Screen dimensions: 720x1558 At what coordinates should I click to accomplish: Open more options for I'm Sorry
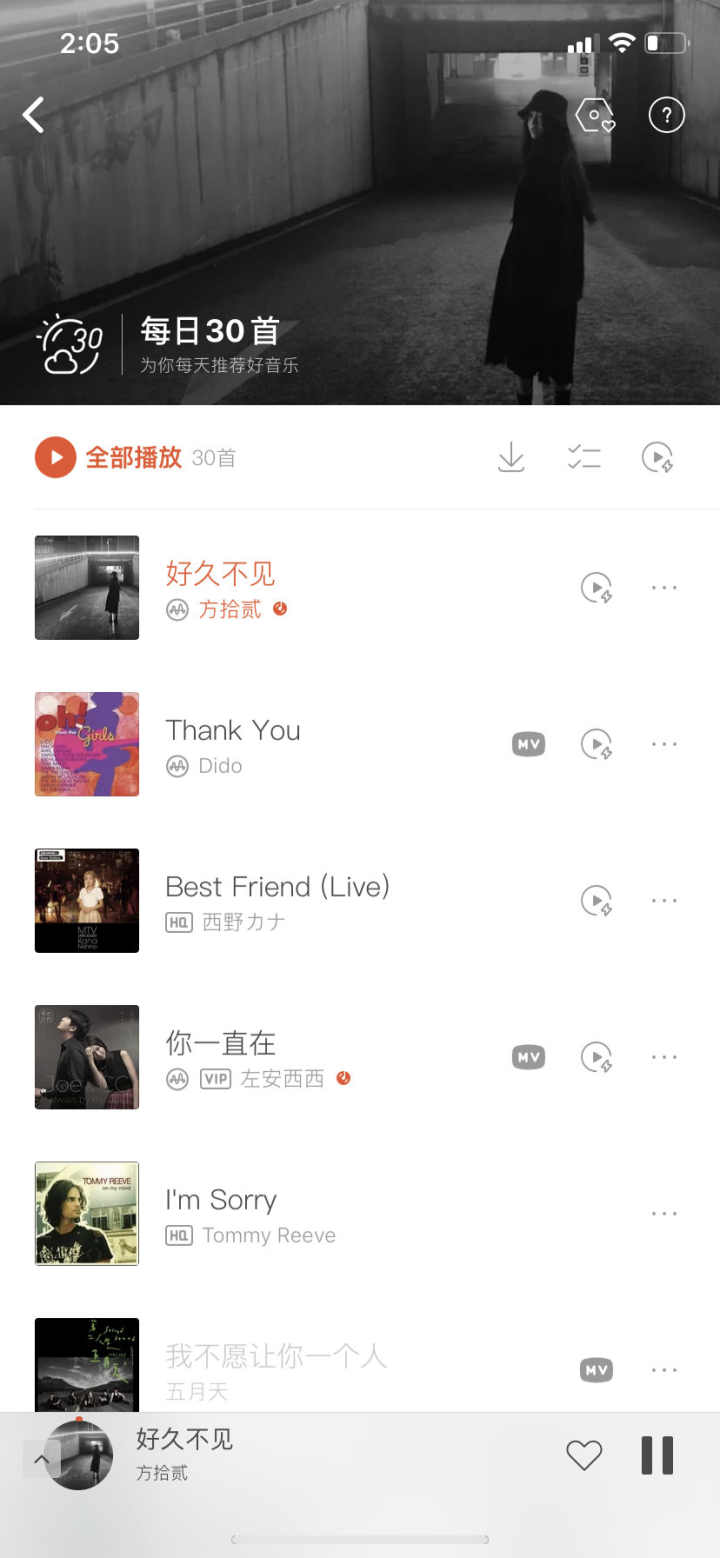coord(664,1213)
